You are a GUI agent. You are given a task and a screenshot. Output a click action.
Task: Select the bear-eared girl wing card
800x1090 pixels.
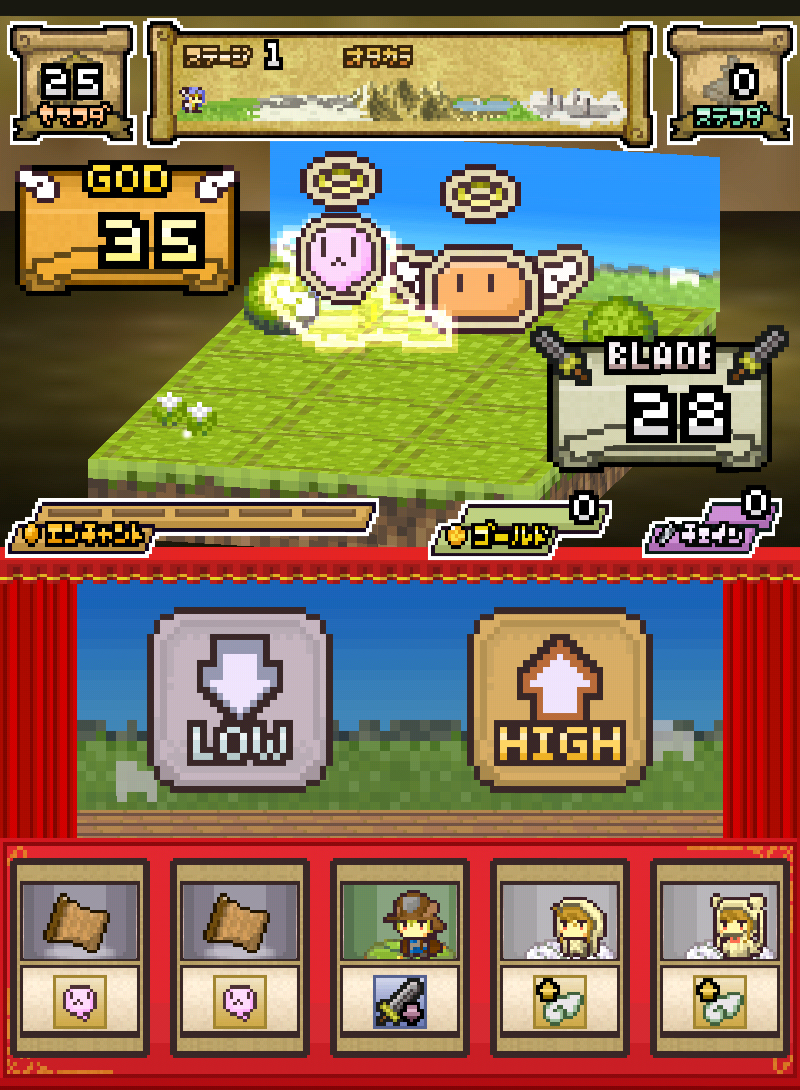point(720,957)
